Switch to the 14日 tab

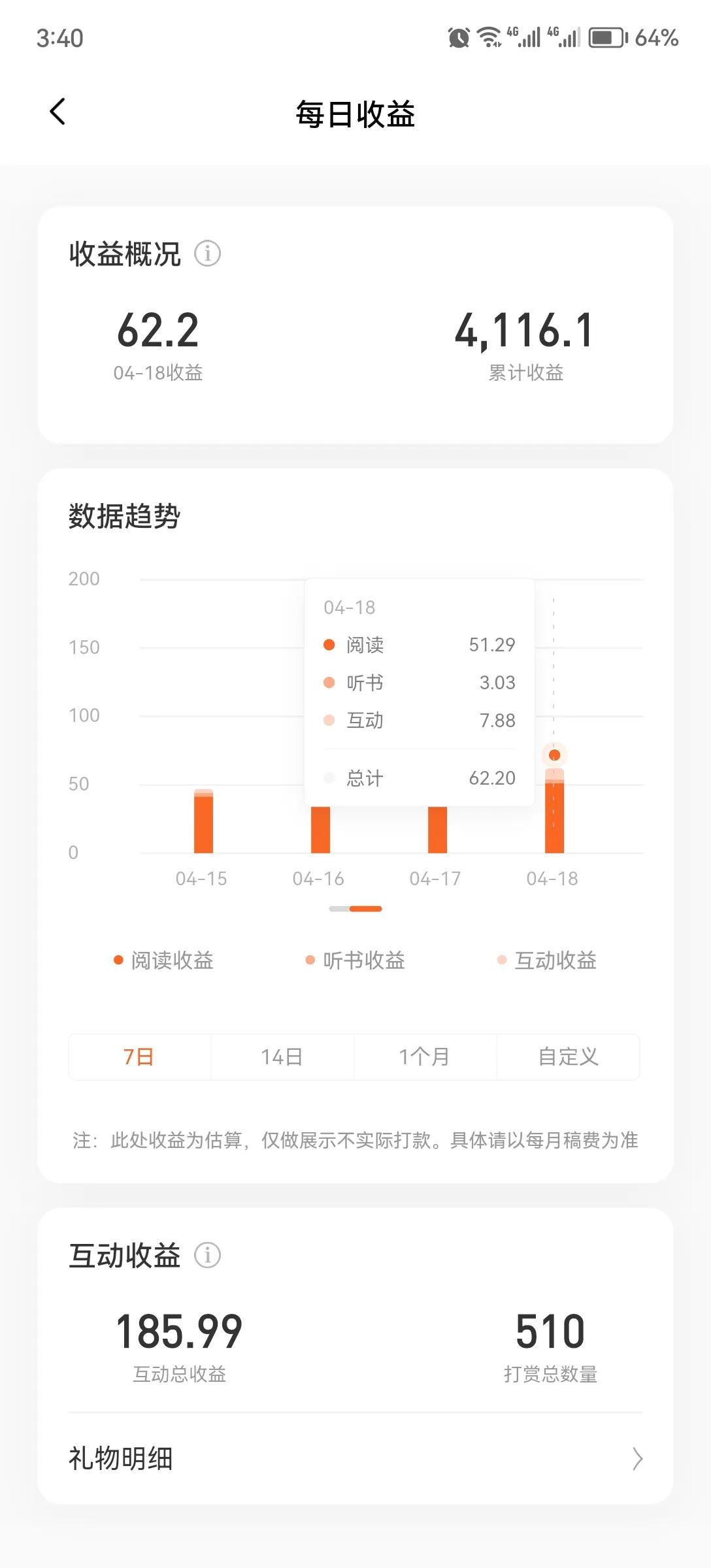(282, 1056)
